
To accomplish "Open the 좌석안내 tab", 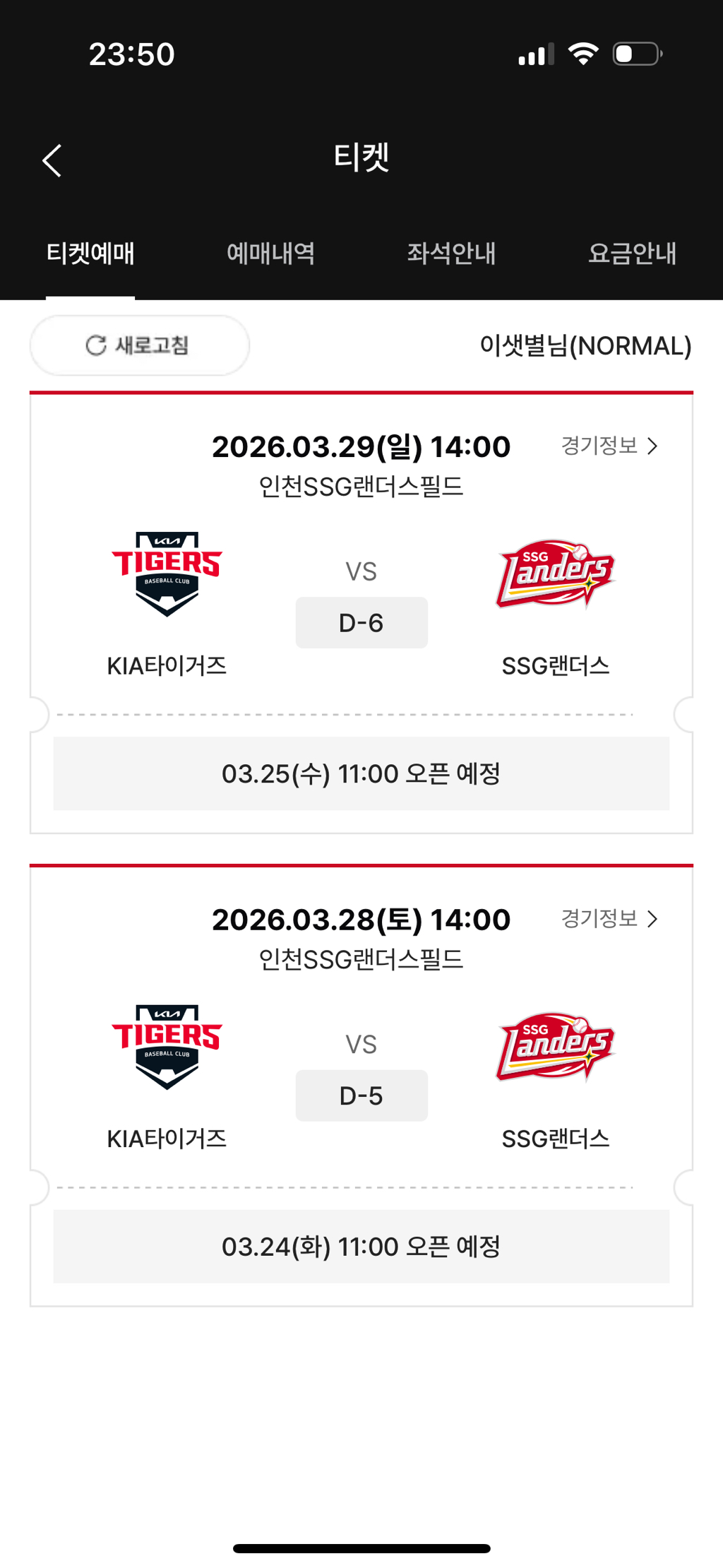I will 451,253.
